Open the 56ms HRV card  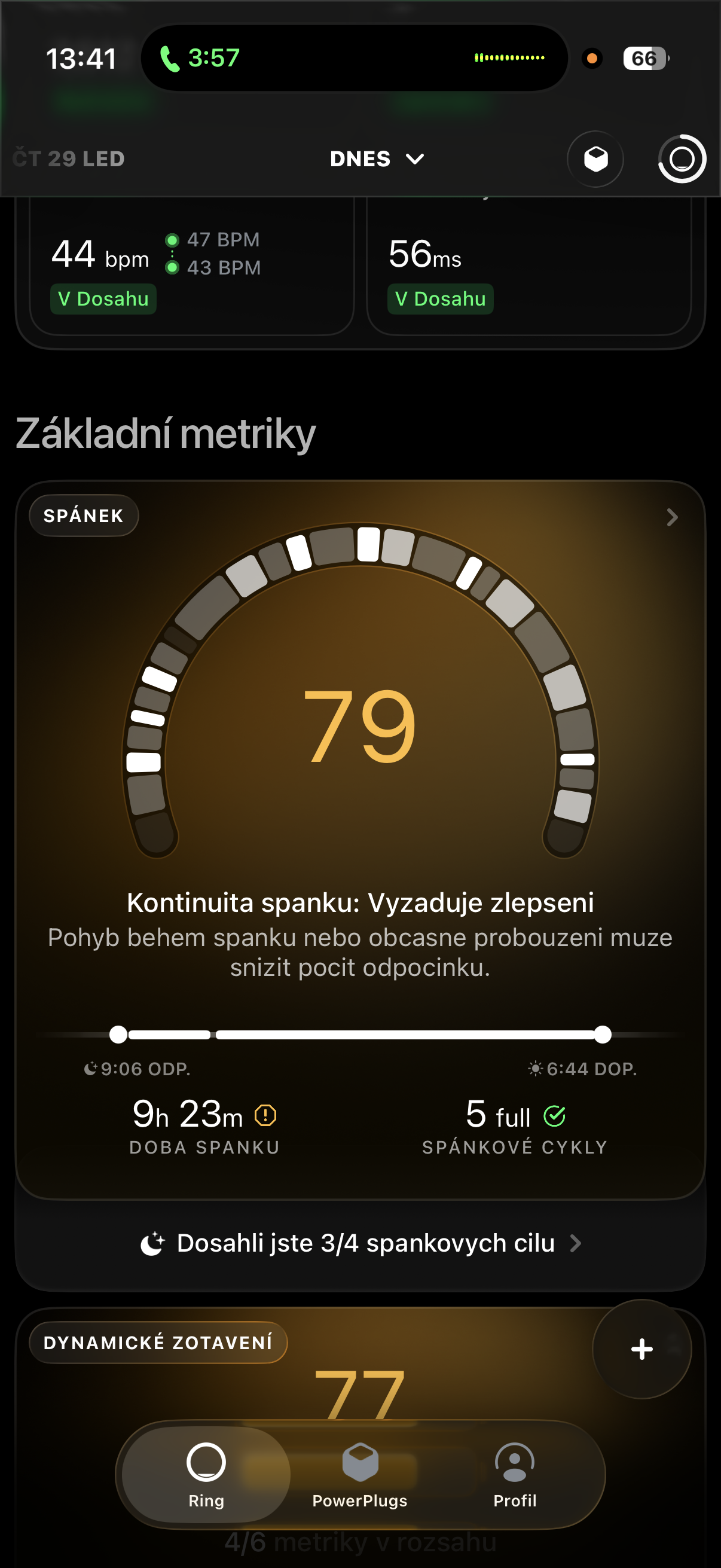(528, 268)
